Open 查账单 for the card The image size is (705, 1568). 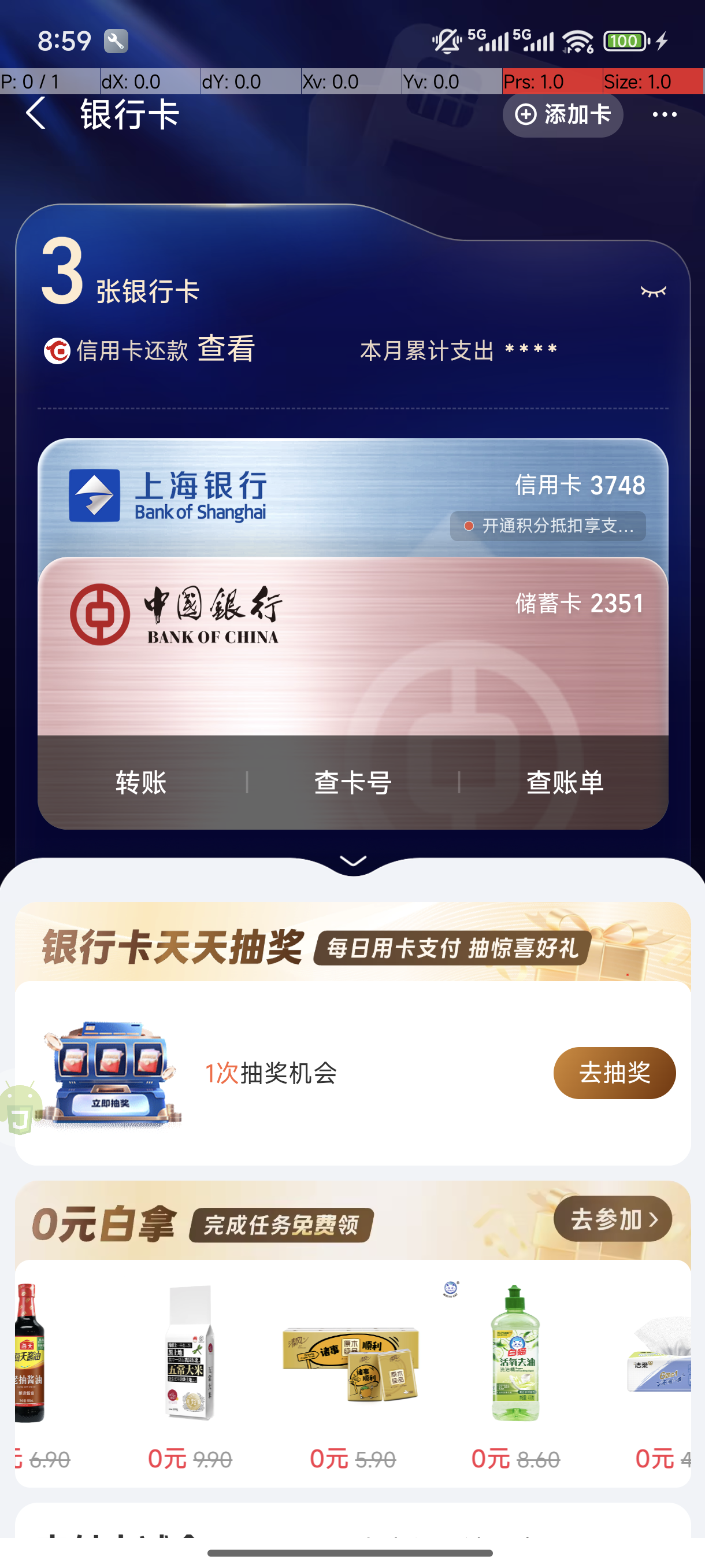click(x=565, y=782)
